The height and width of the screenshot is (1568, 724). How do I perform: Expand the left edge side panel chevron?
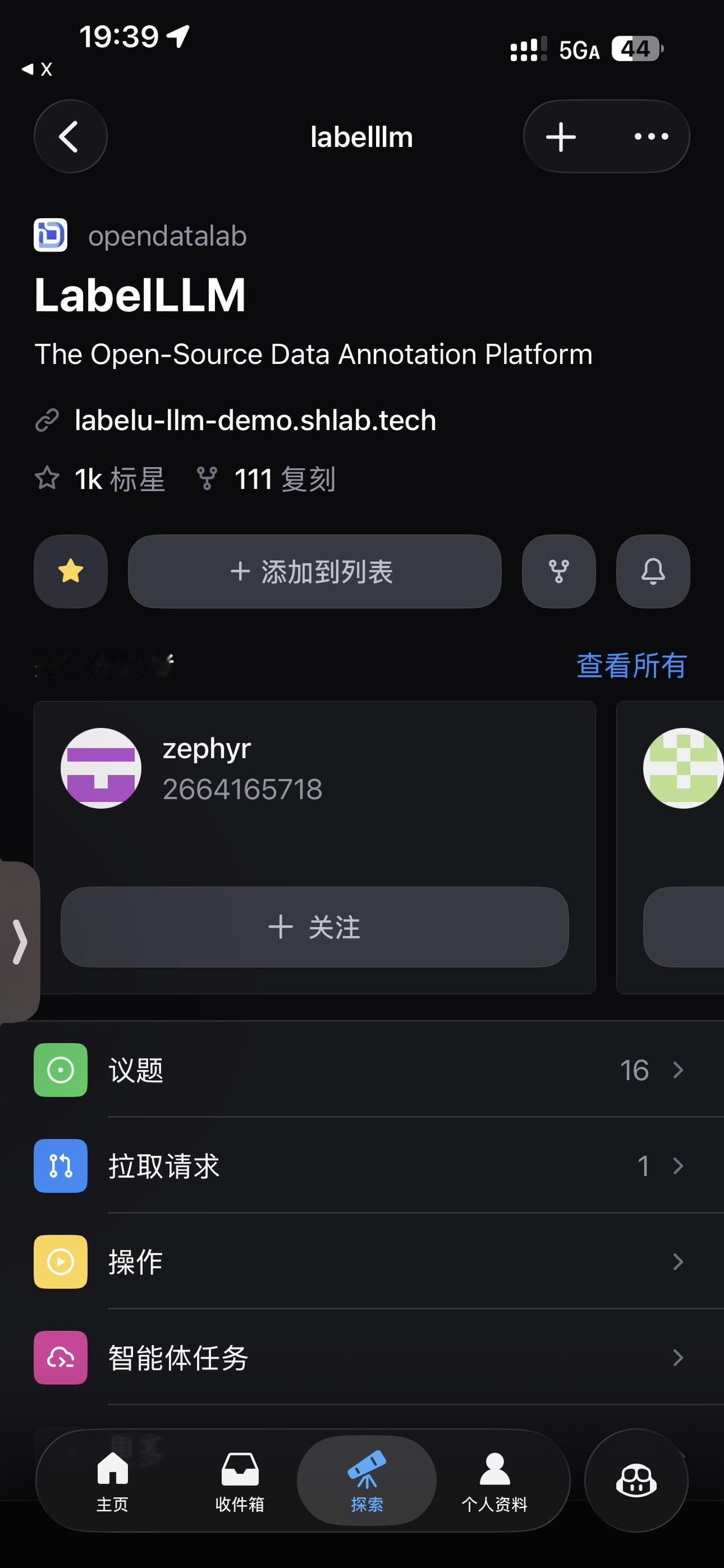20,941
